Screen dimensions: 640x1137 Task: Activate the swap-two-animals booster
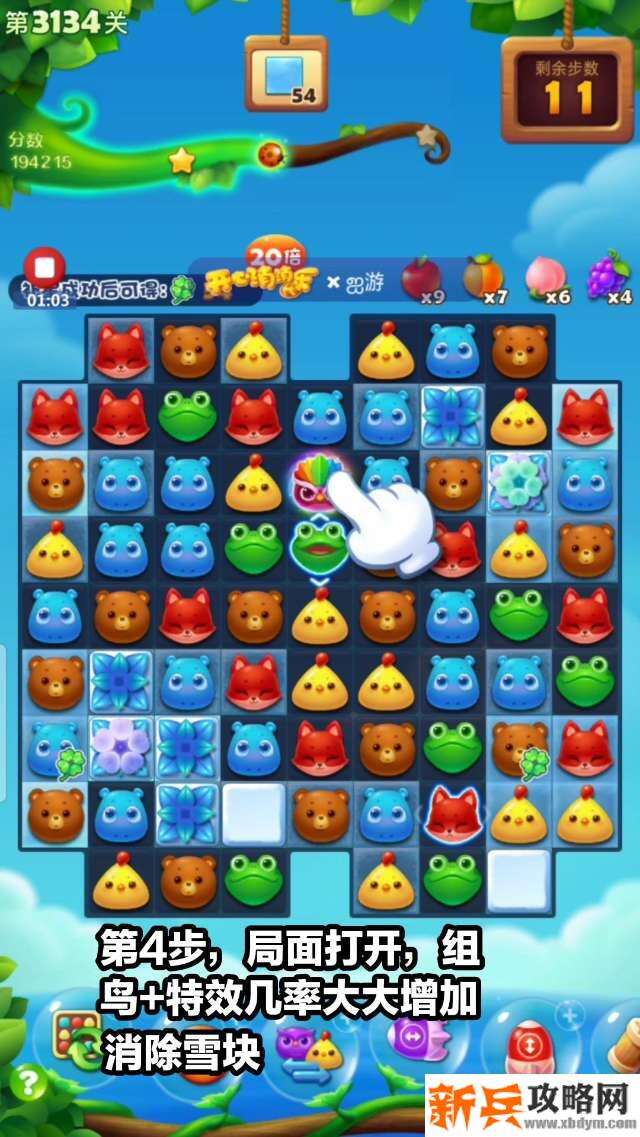point(308,1049)
